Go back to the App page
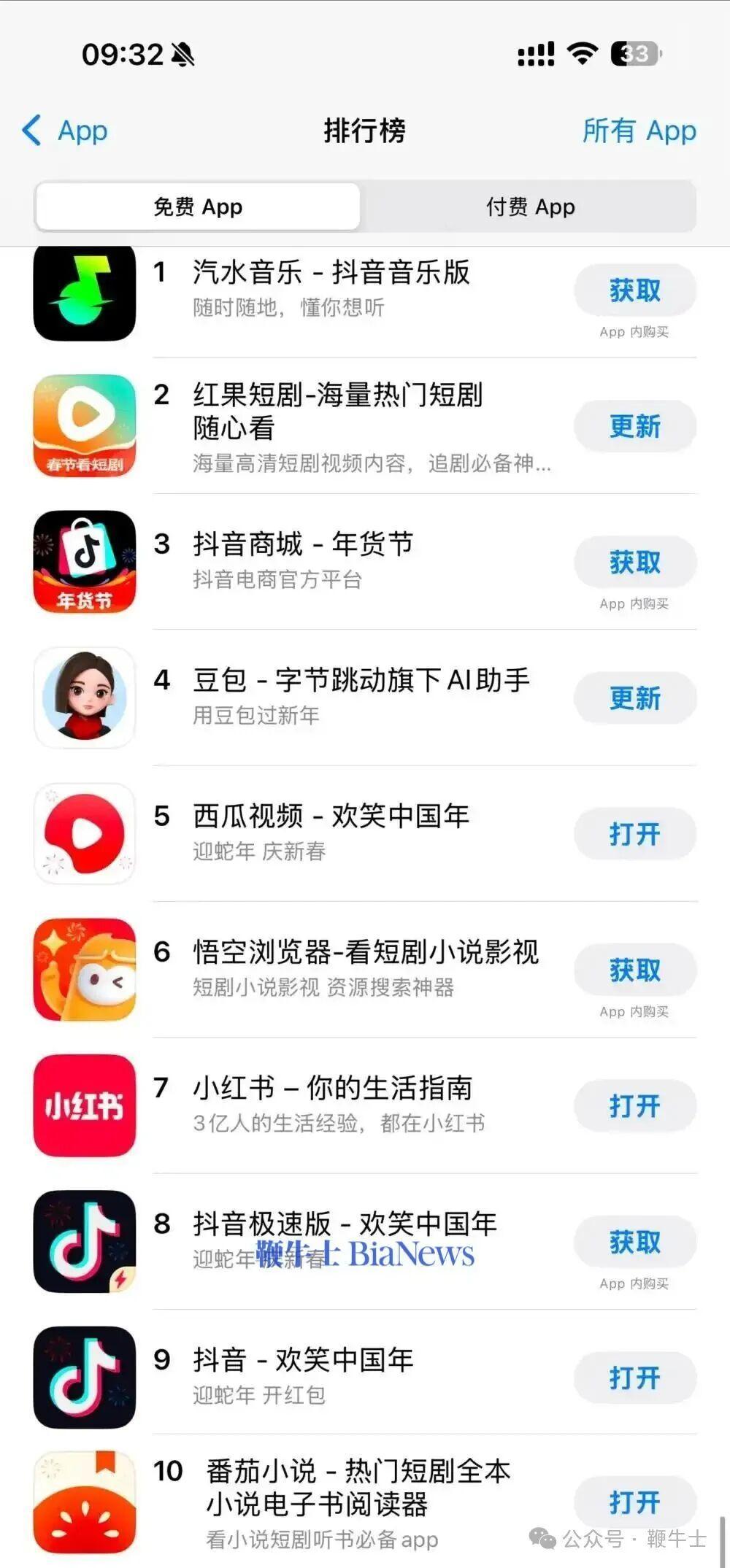 click(x=64, y=131)
